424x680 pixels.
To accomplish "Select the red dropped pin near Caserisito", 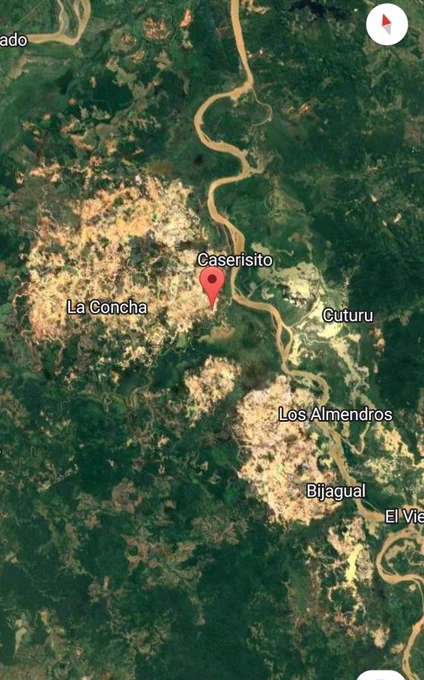I will click(x=212, y=287).
